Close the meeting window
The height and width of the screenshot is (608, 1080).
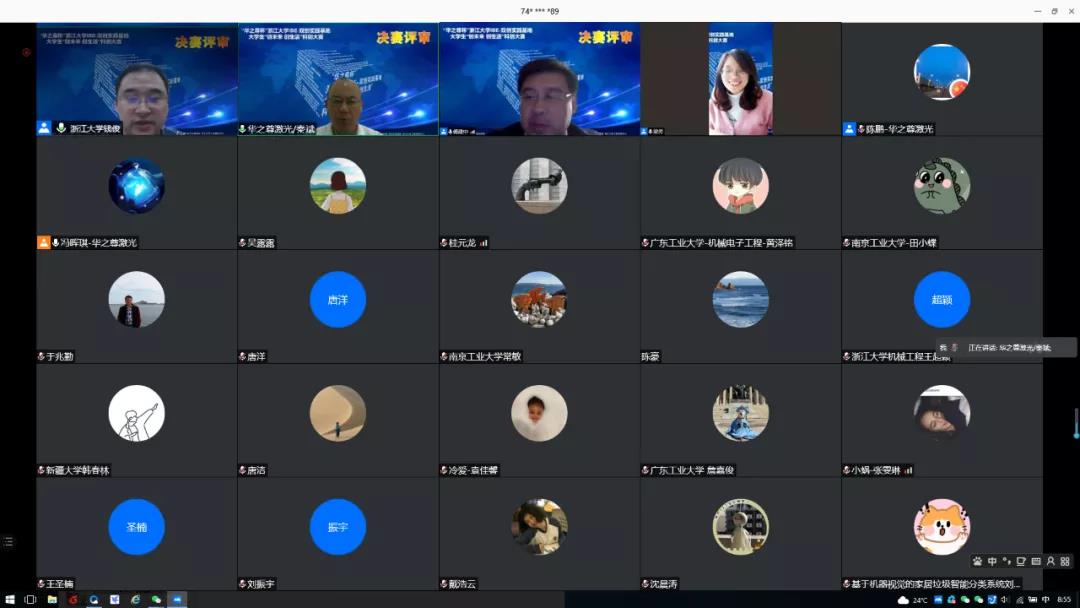point(1068,11)
